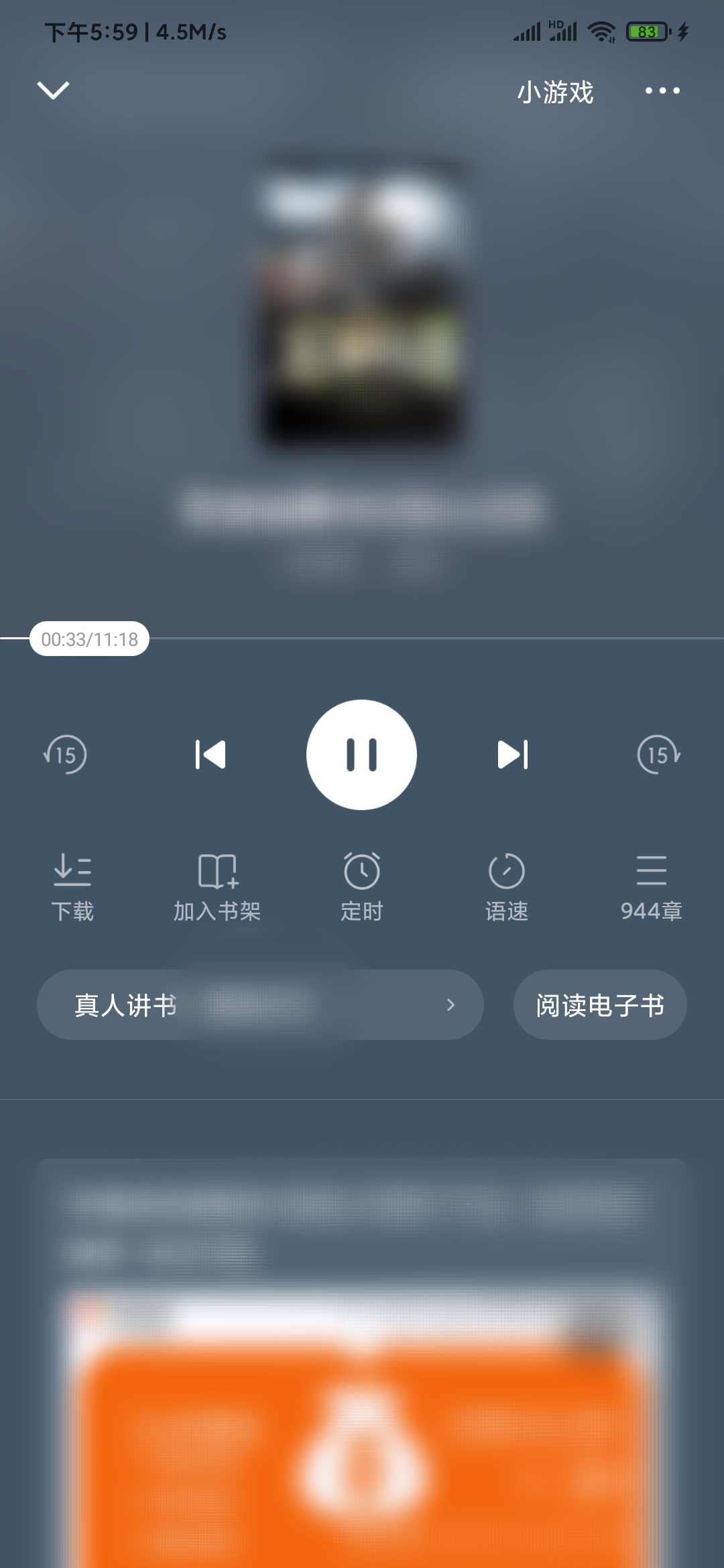Expand the 真人讲书 section via its arrow
724x1568 pixels.
tap(450, 1004)
